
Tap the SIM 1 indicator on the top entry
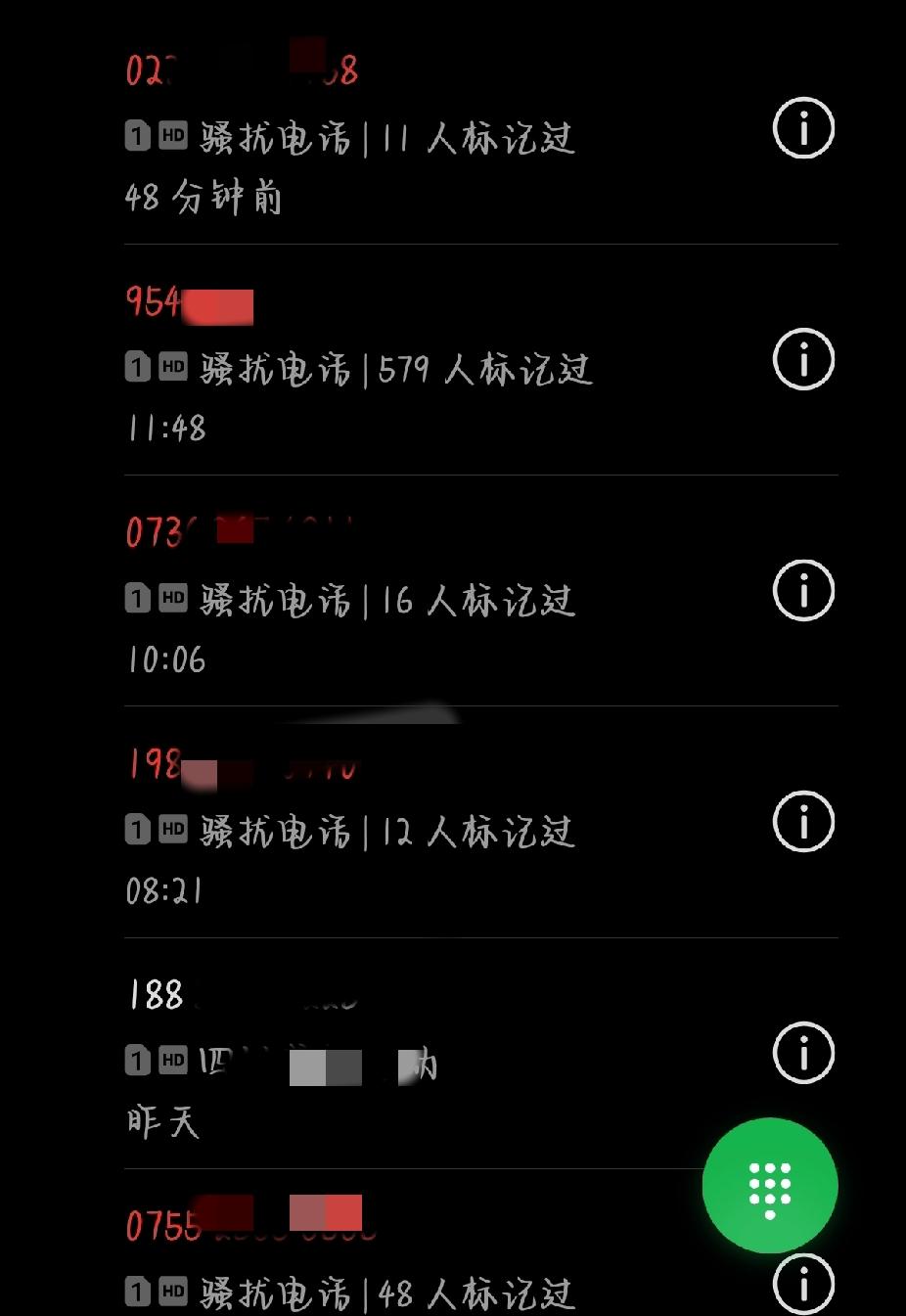(x=136, y=139)
